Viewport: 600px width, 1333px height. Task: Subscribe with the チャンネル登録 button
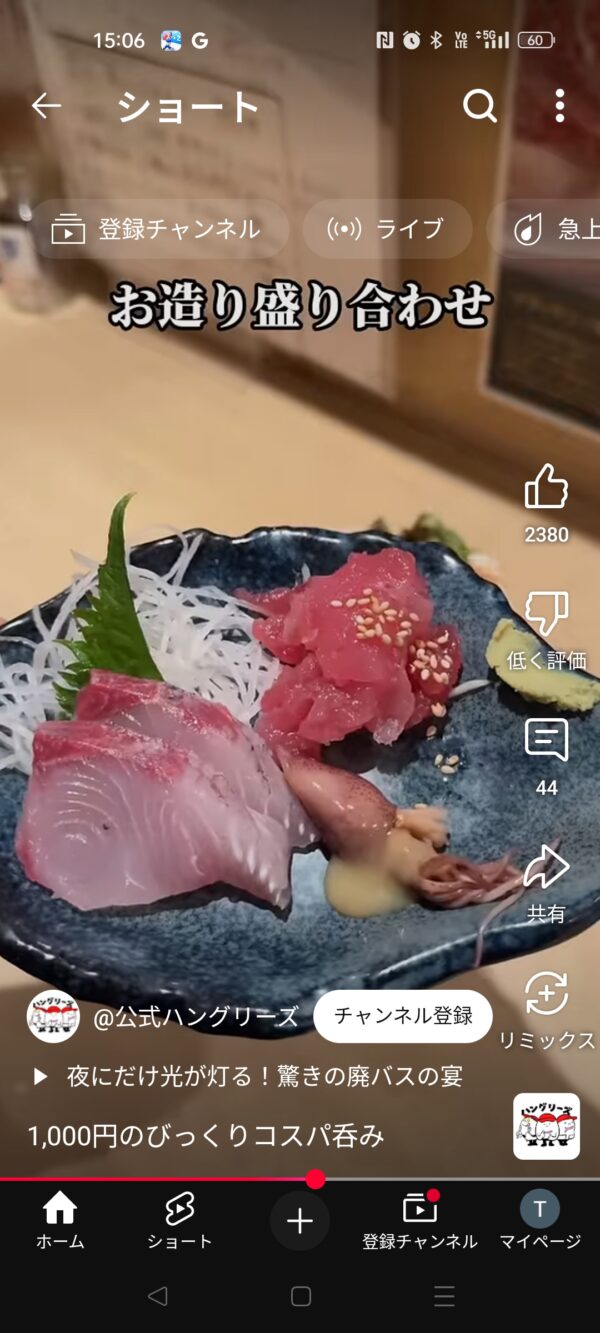(403, 1017)
